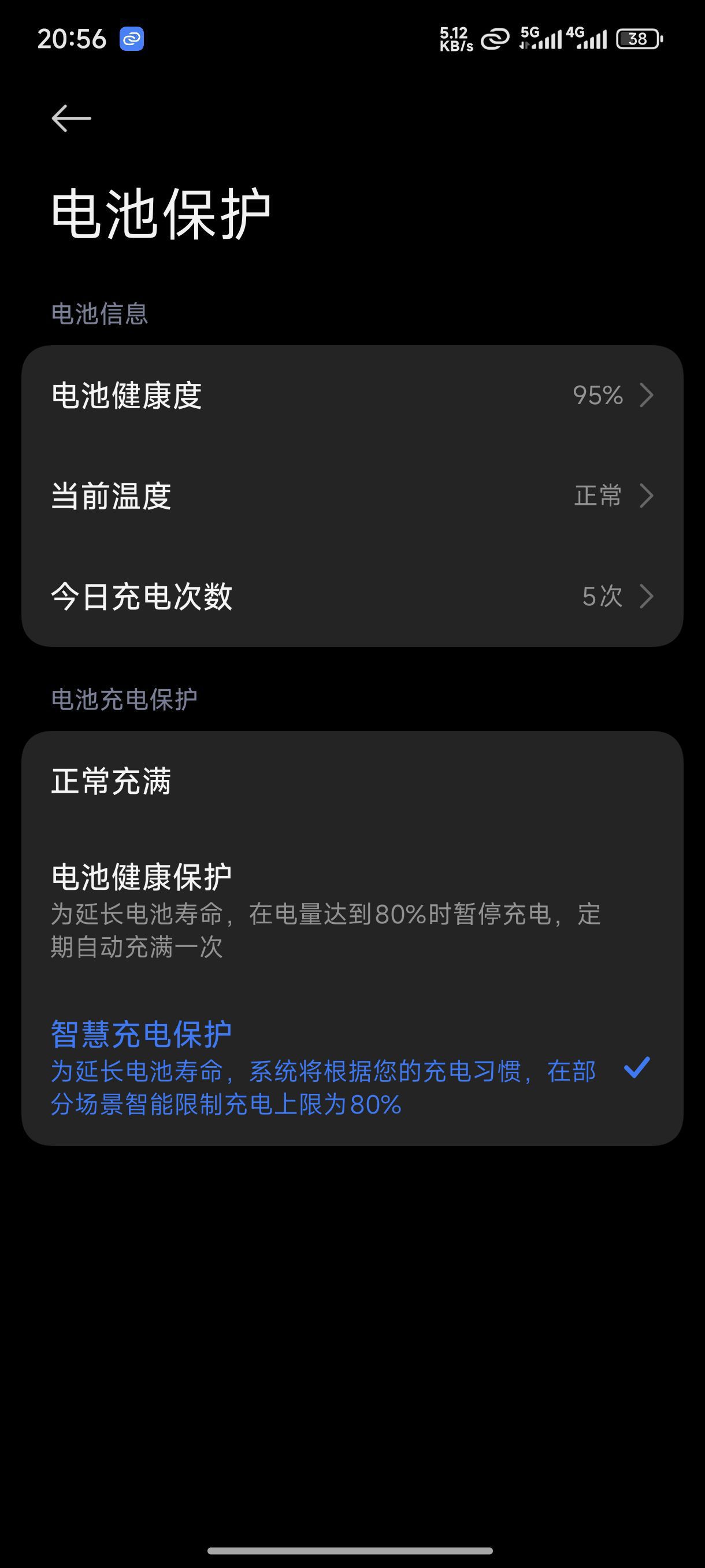Select 正常充满 charging mode

pyautogui.click(x=351, y=781)
